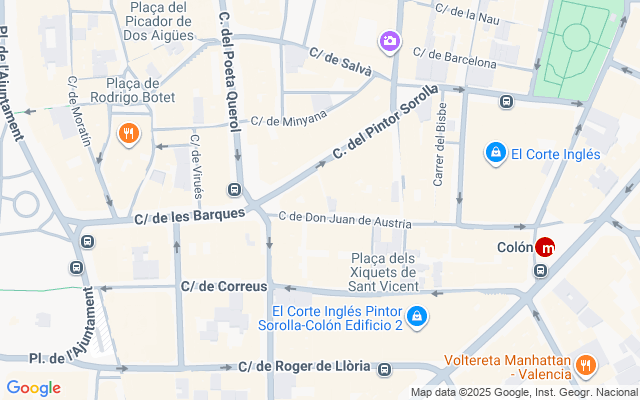Screen dimensions: 640x400
Task: Tap the bus stop on C. del Poeta Querol
Action: (235, 190)
